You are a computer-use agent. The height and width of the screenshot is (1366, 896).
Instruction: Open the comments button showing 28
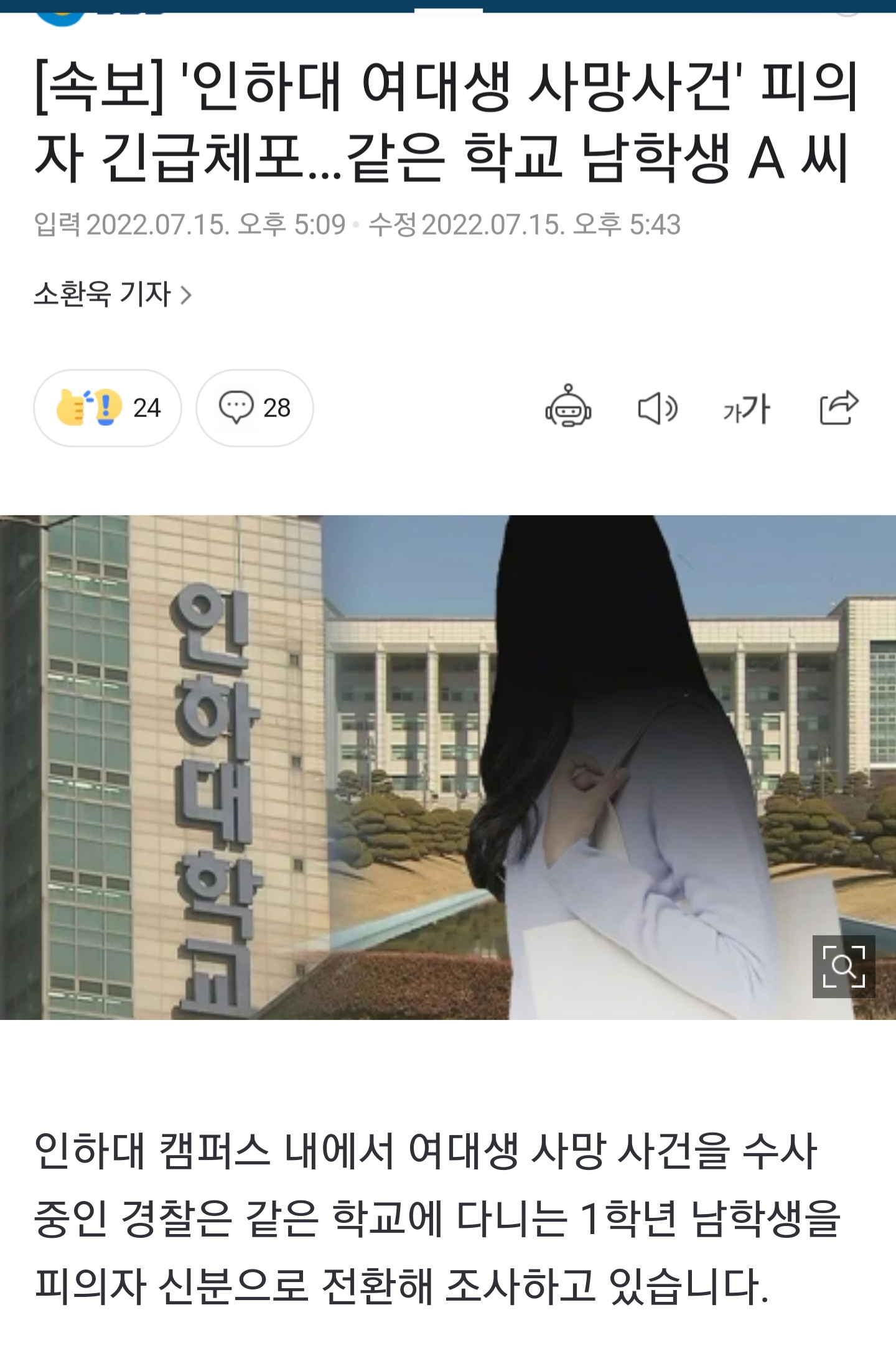(254, 408)
